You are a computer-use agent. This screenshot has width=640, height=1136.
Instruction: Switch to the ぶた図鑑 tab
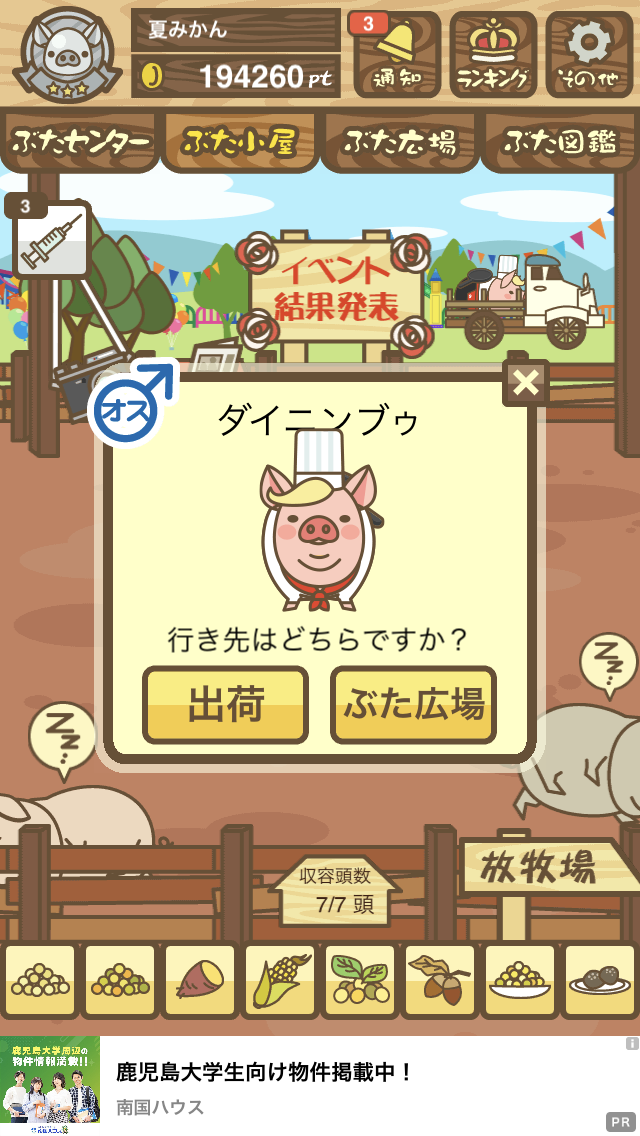[560, 143]
